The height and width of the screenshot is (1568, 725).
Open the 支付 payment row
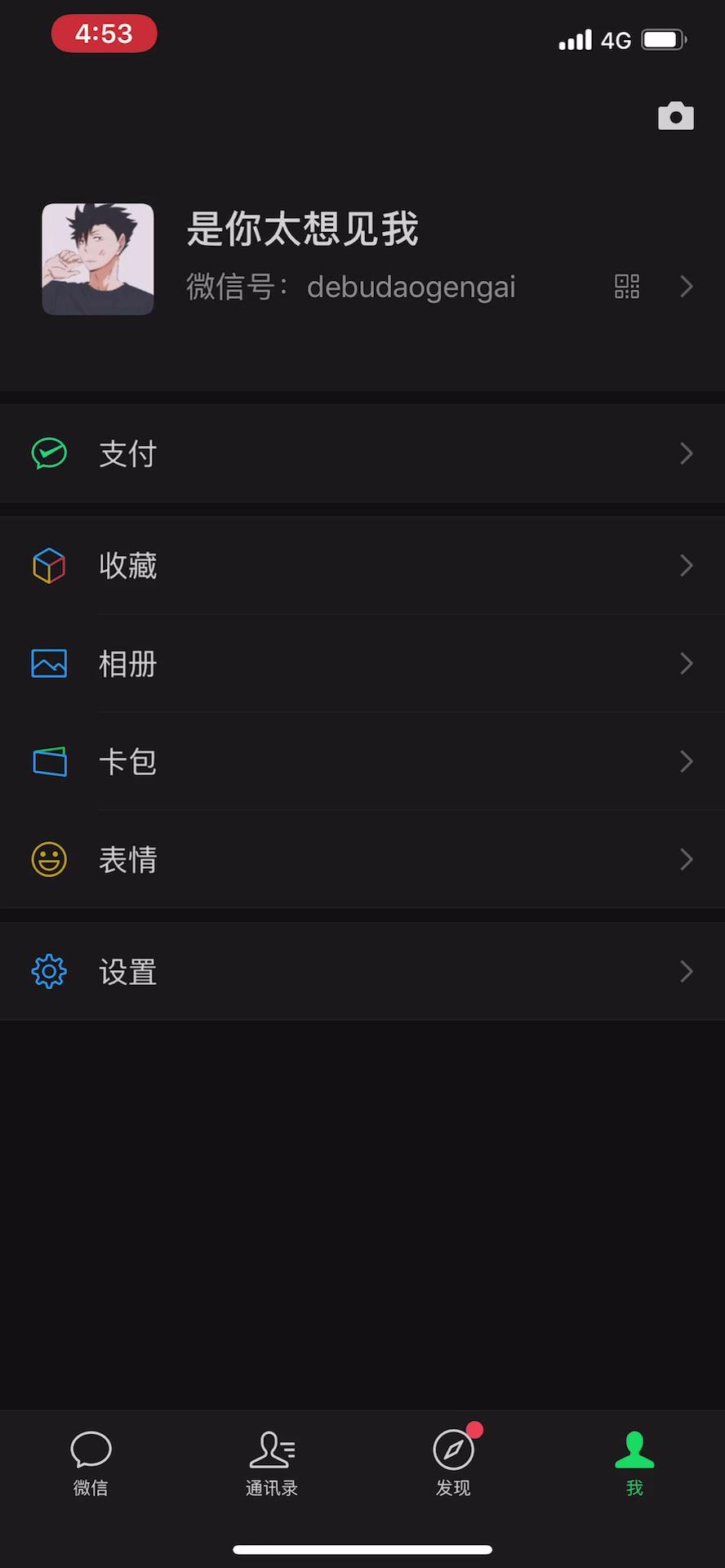point(362,453)
